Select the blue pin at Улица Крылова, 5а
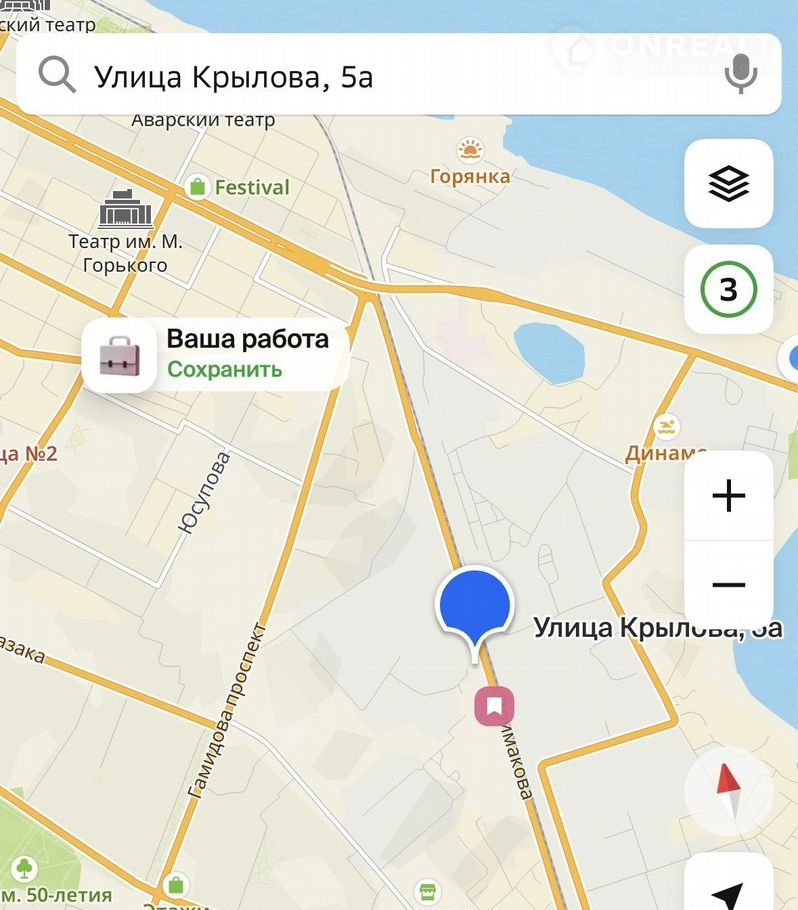Viewport: 798px width, 910px height. pyautogui.click(x=475, y=605)
